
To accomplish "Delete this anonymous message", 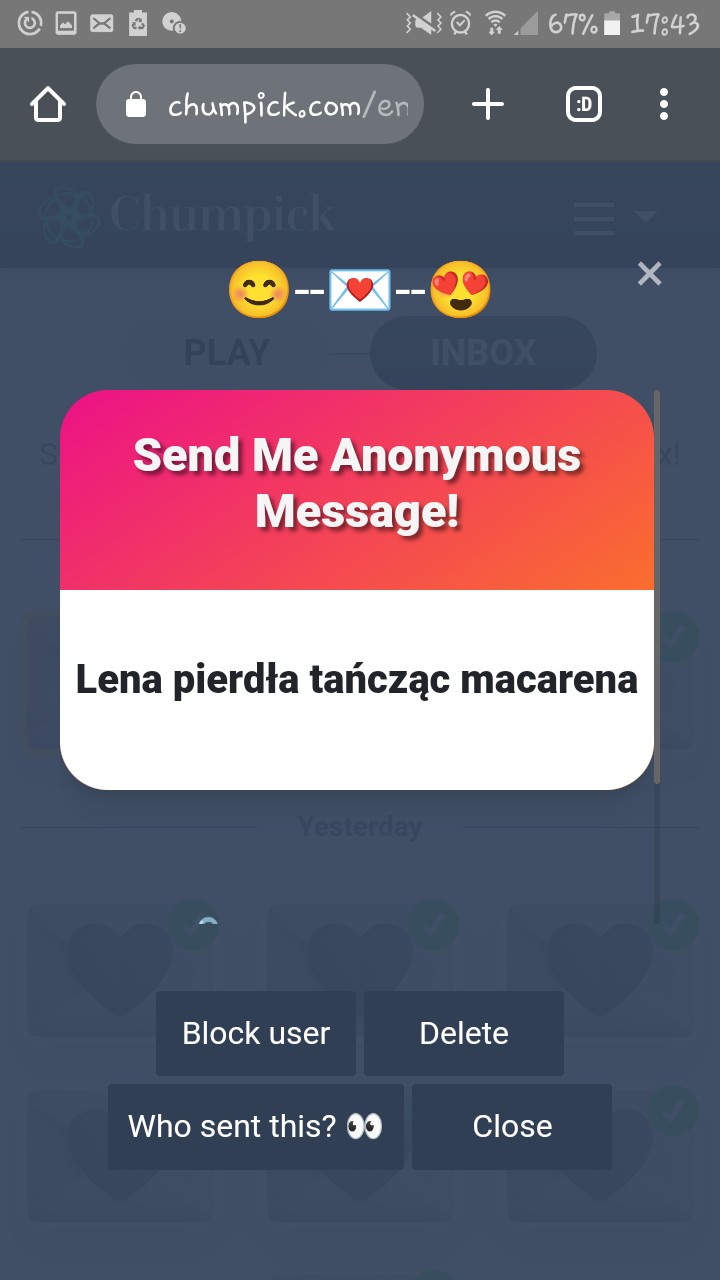I will click(464, 1033).
